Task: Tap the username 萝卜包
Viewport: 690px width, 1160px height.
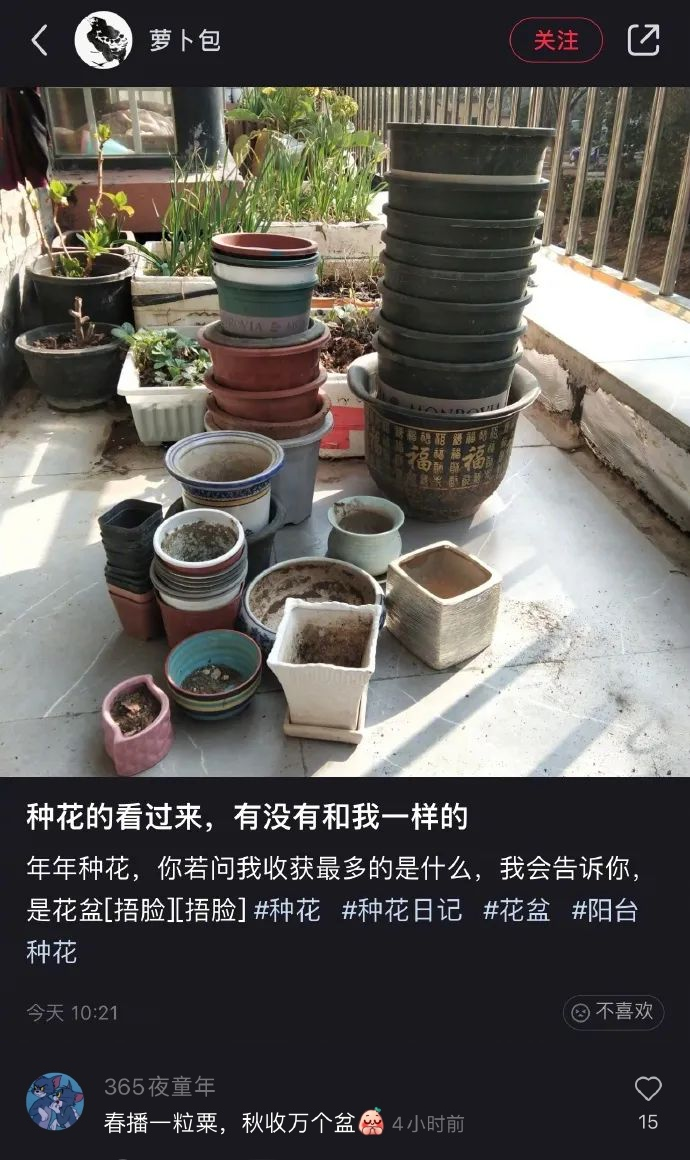Action: click(184, 41)
